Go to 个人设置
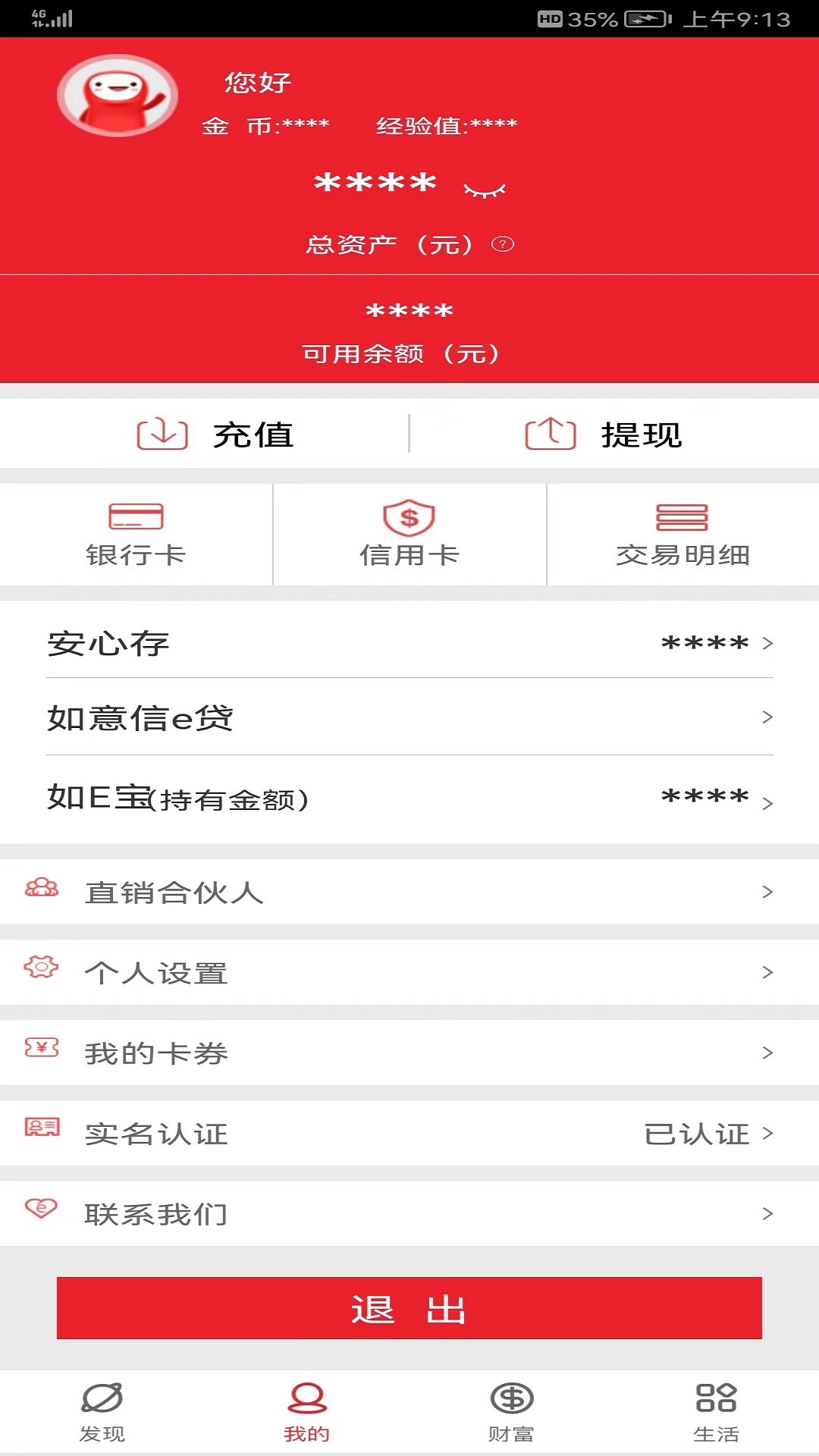Viewport: 819px width, 1456px height. pos(409,972)
